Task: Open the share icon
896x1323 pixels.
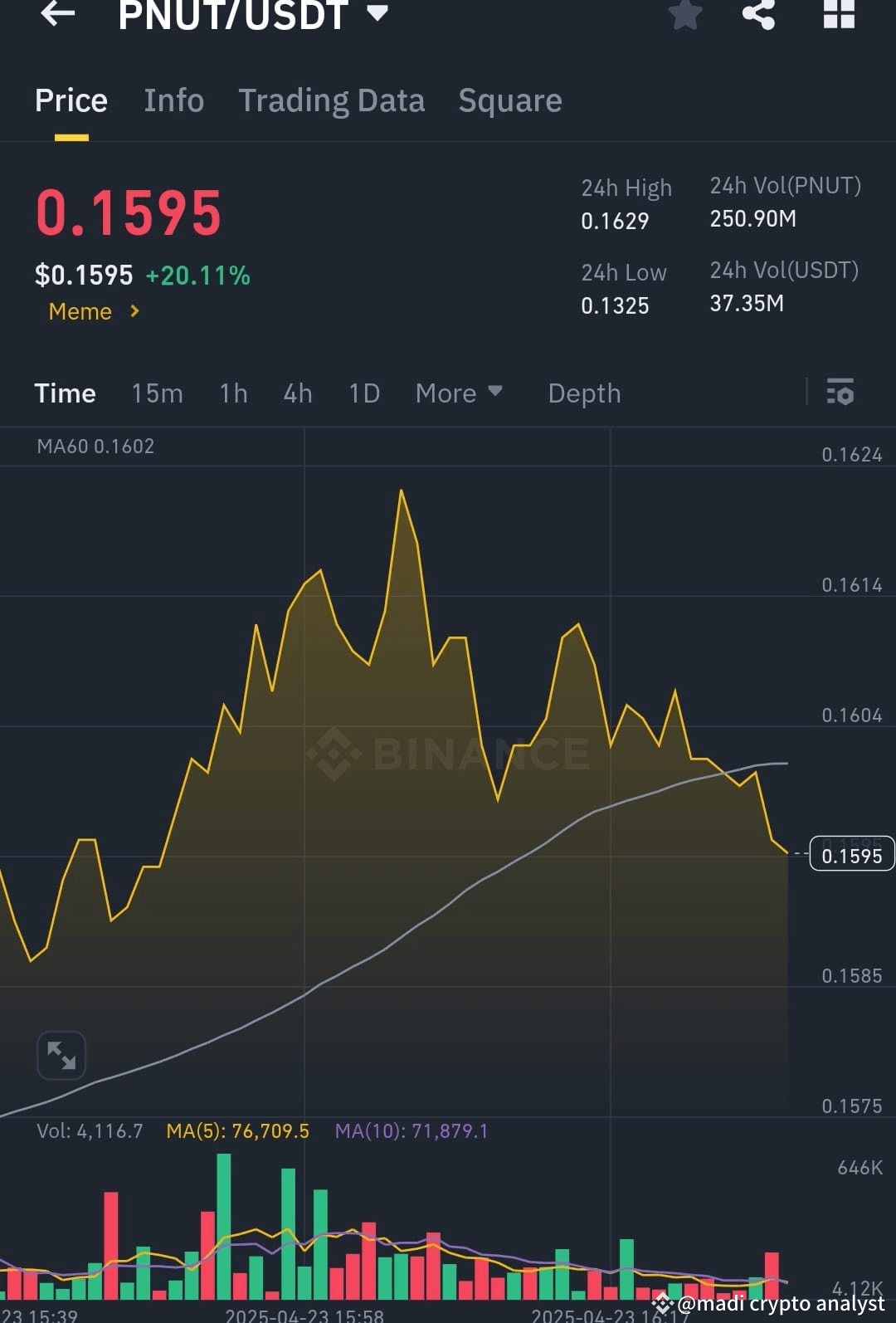Action: coord(757,15)
